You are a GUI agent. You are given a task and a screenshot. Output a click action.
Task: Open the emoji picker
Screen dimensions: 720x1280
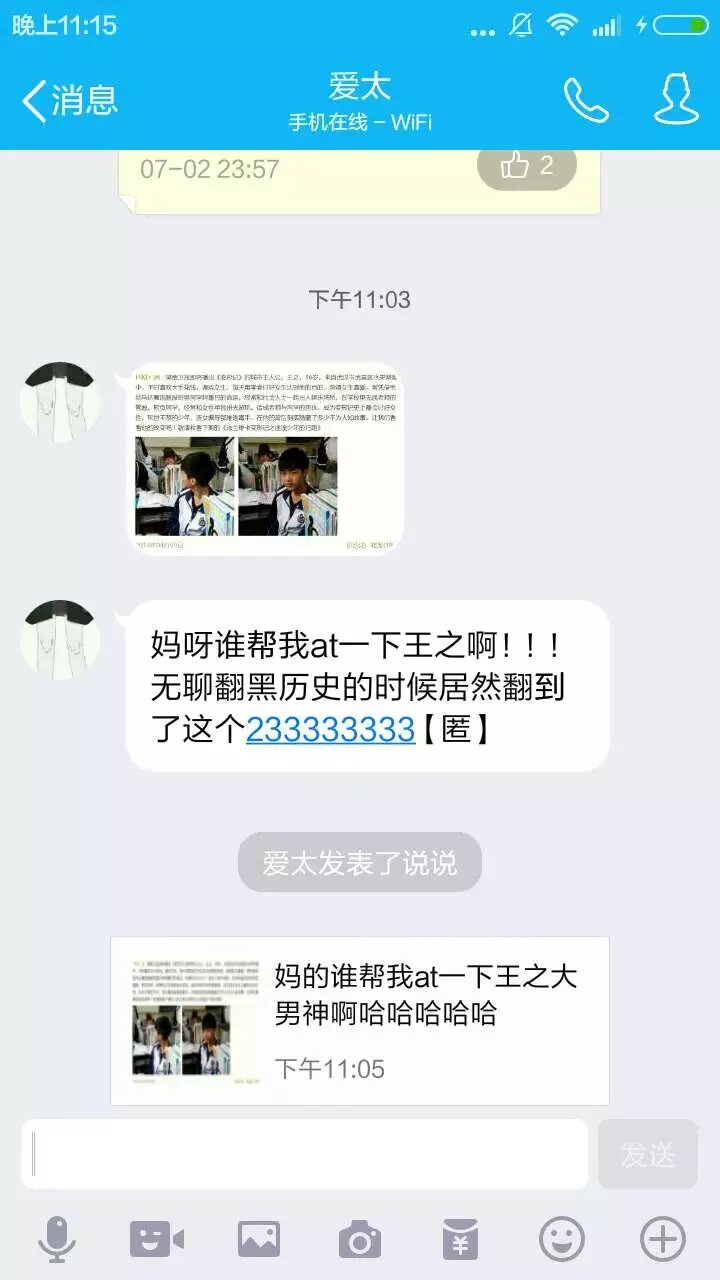[562, 1240]
